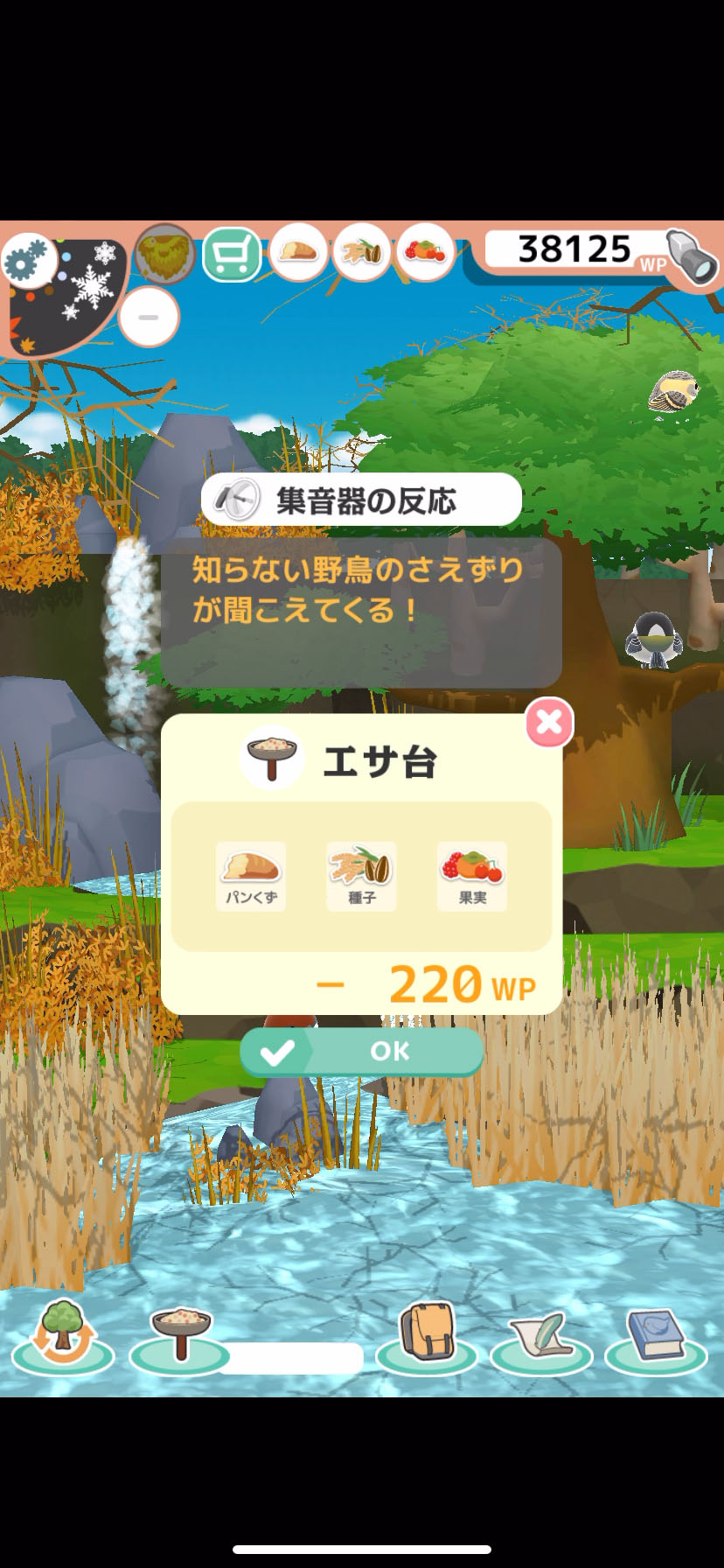Open the binoculars camera view

pos(691,257)
